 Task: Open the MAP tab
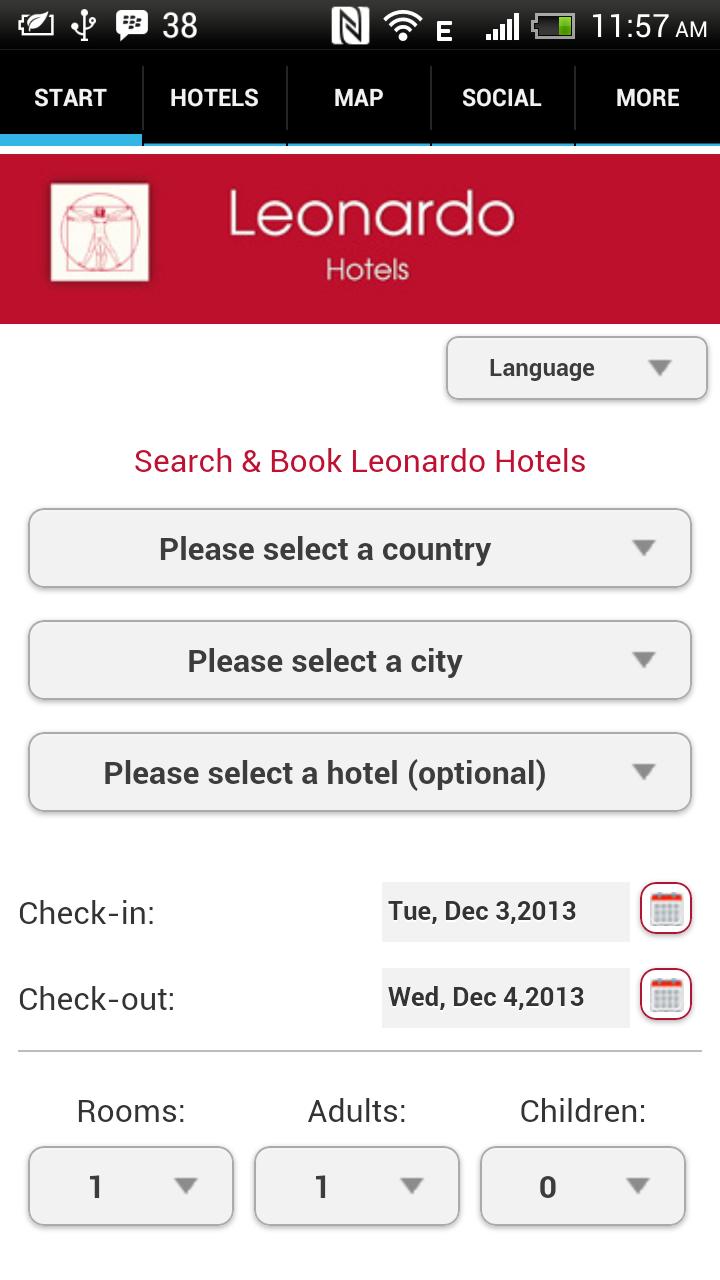point(358,98)
